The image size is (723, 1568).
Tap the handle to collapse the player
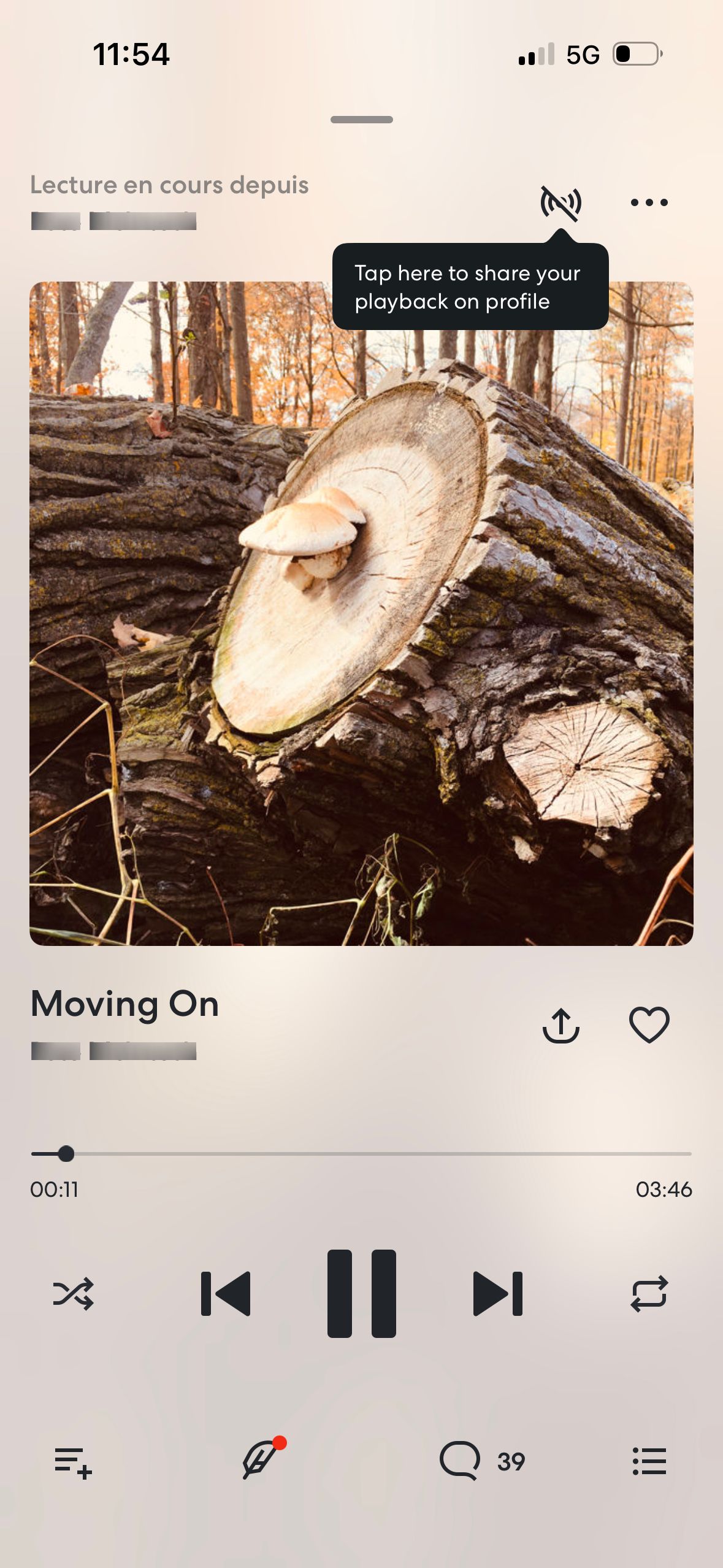point(361,120)
